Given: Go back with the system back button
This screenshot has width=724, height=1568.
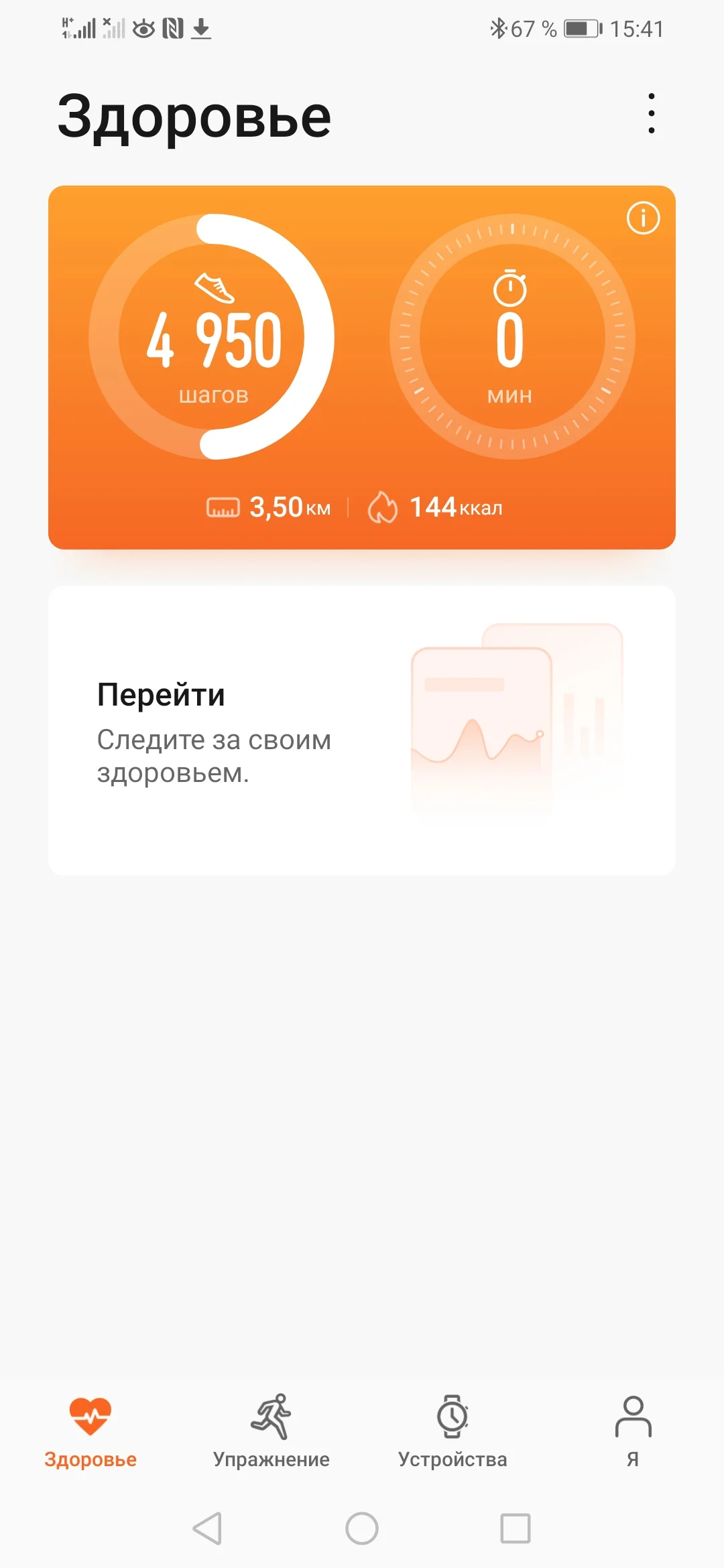Looking at the screenshot, I should [207, 1528].
